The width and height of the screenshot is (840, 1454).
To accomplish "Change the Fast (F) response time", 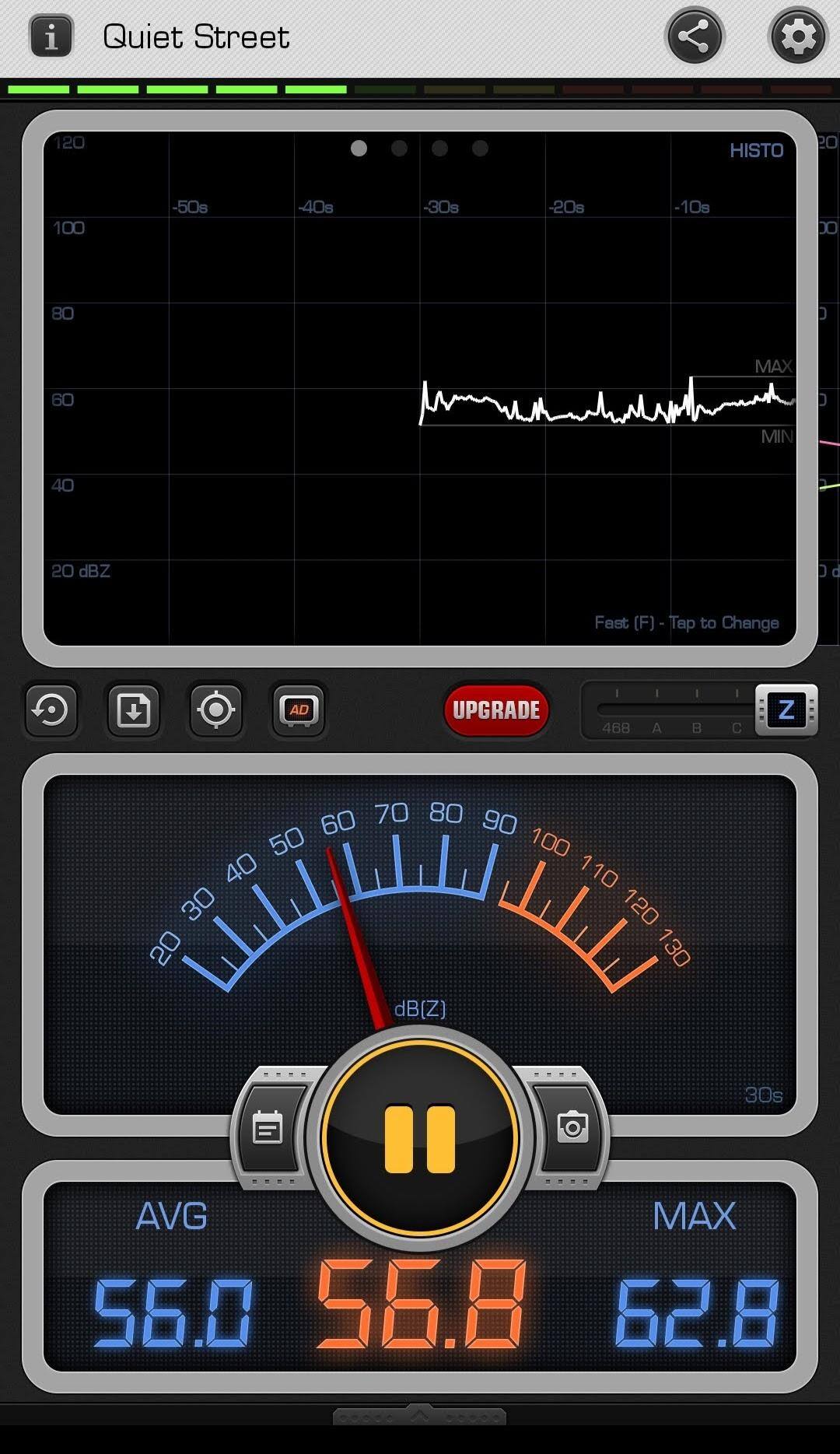I will coord(686,622).
